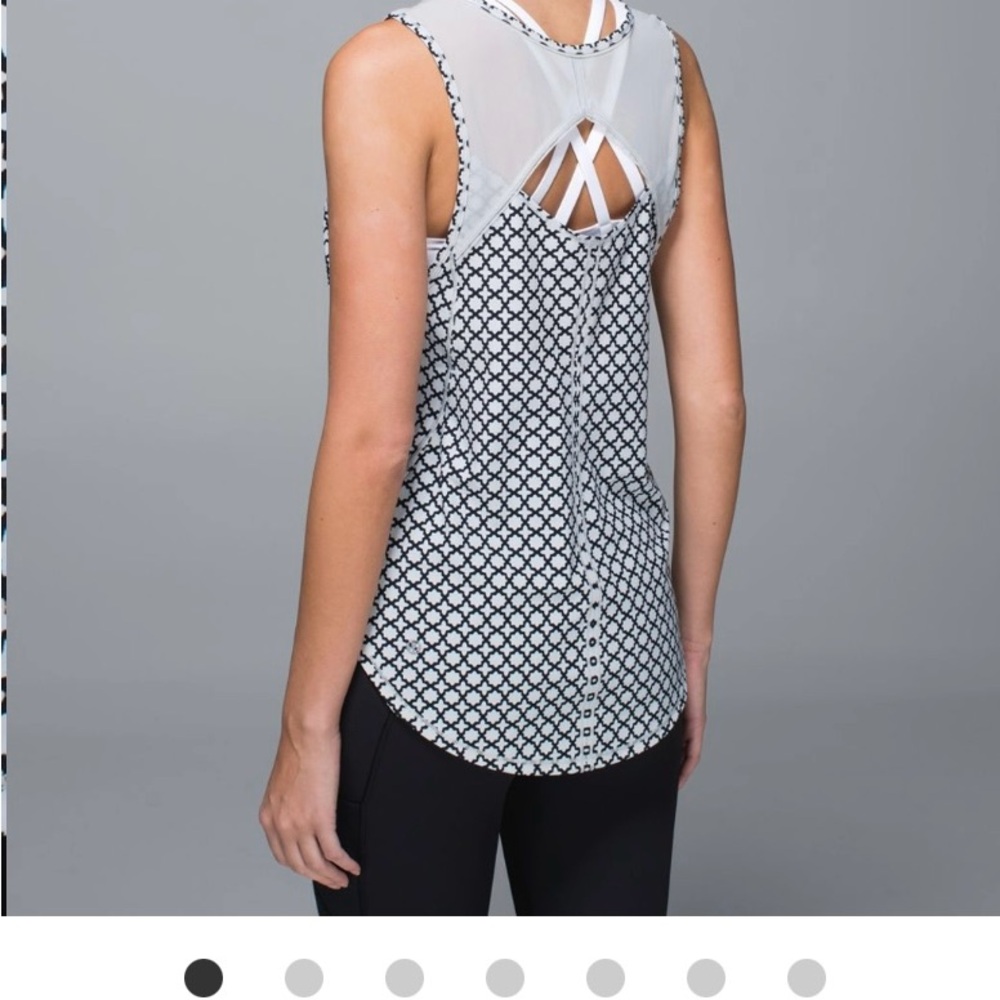Select the active dark page indicator dot
Image resolution: width=1000 pixels, height=1000 pixels.
pyautogui.click(x=204, y=977)
